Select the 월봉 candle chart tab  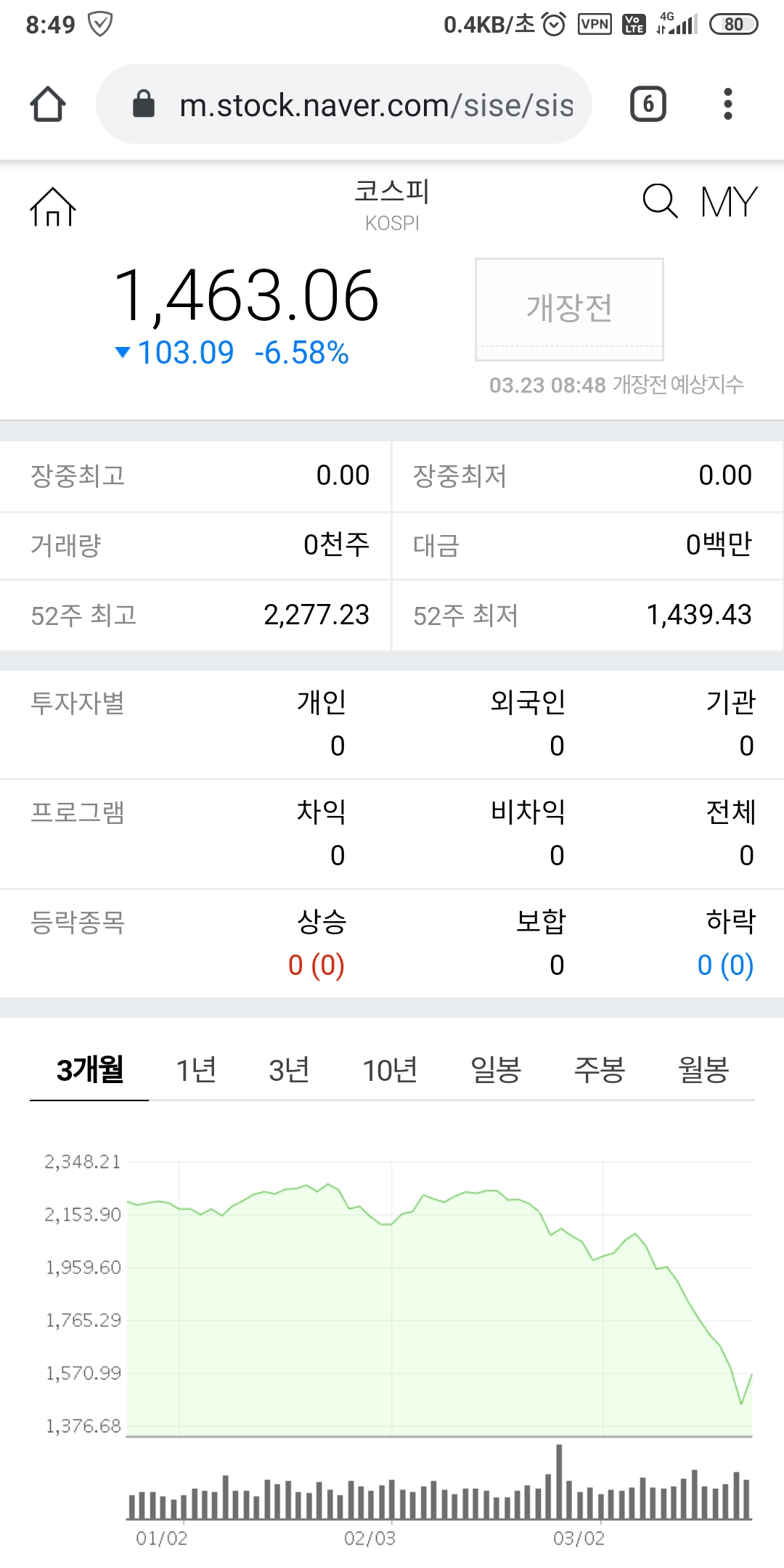[703, 1069]
